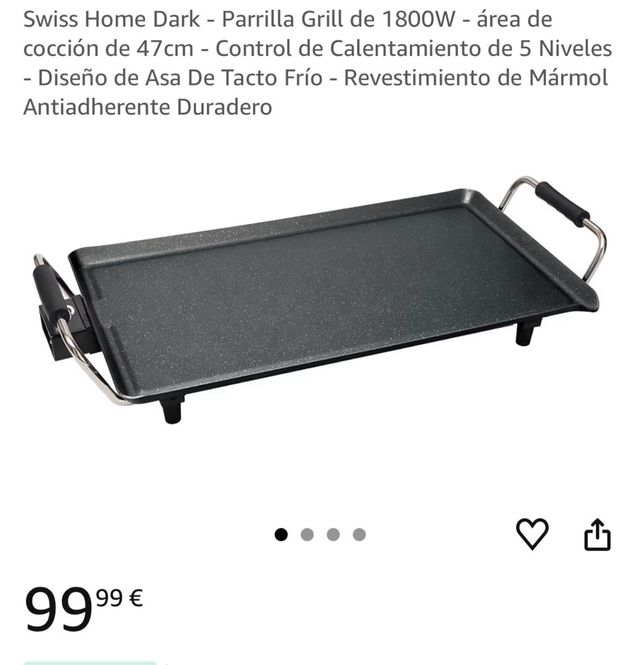The height and width of the screenshot is (665, 640).
Task: Jump to the second product image dot
Action: pos(307,535)
